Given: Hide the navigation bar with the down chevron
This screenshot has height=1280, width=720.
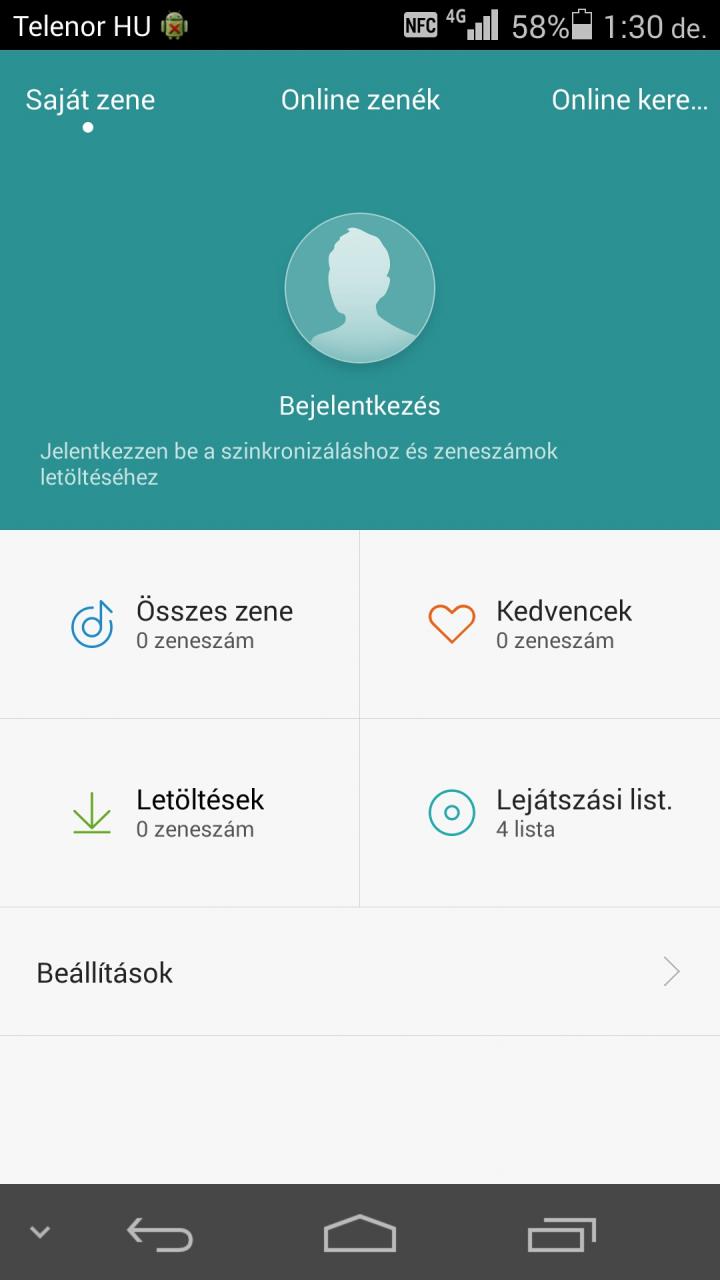Looking at the screenshot, I should click(x=40, y=1232).
